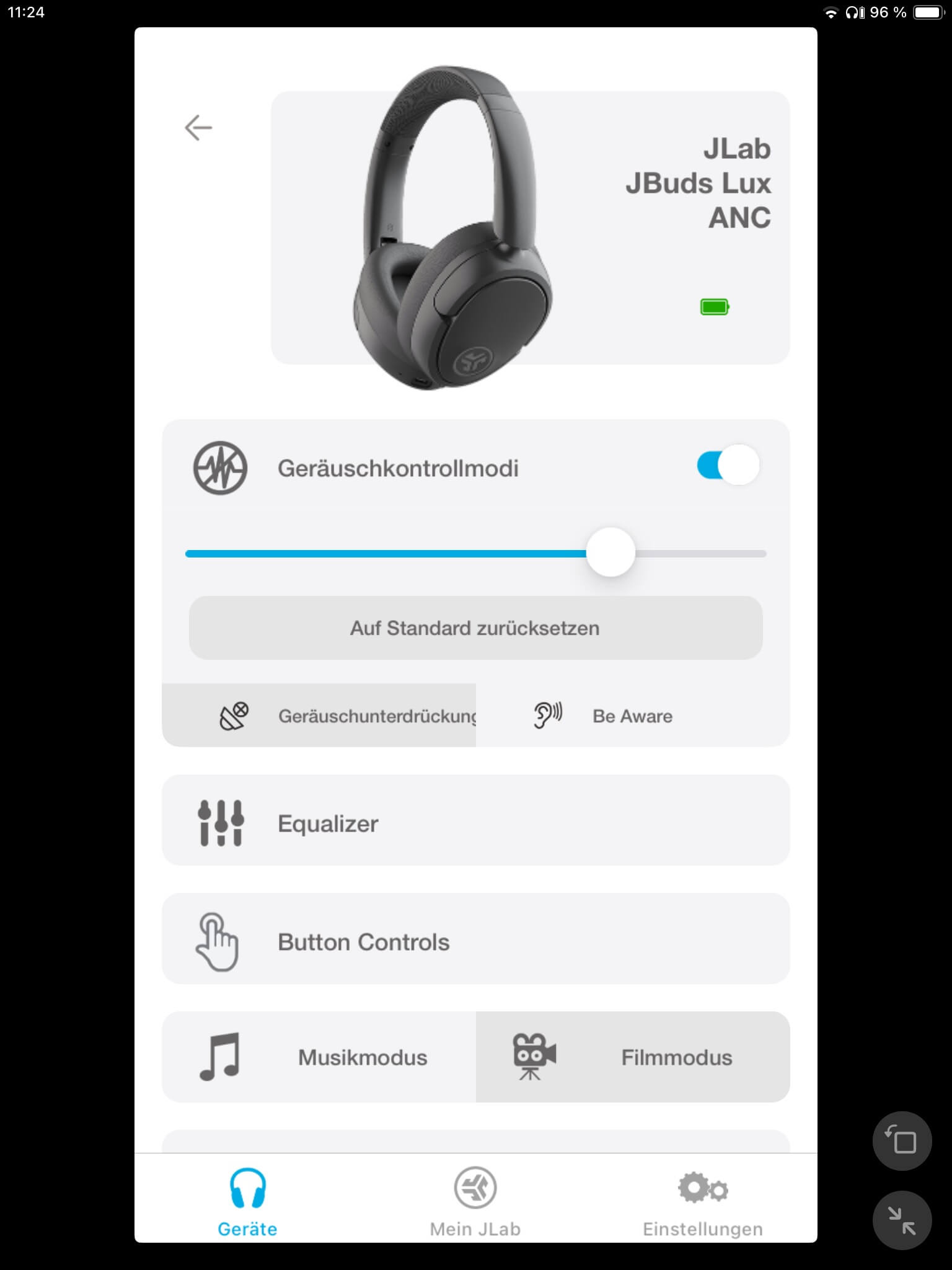952x1270 pixels.
Task: Open the Mein JLab tab
Action: coord(475,1202)
